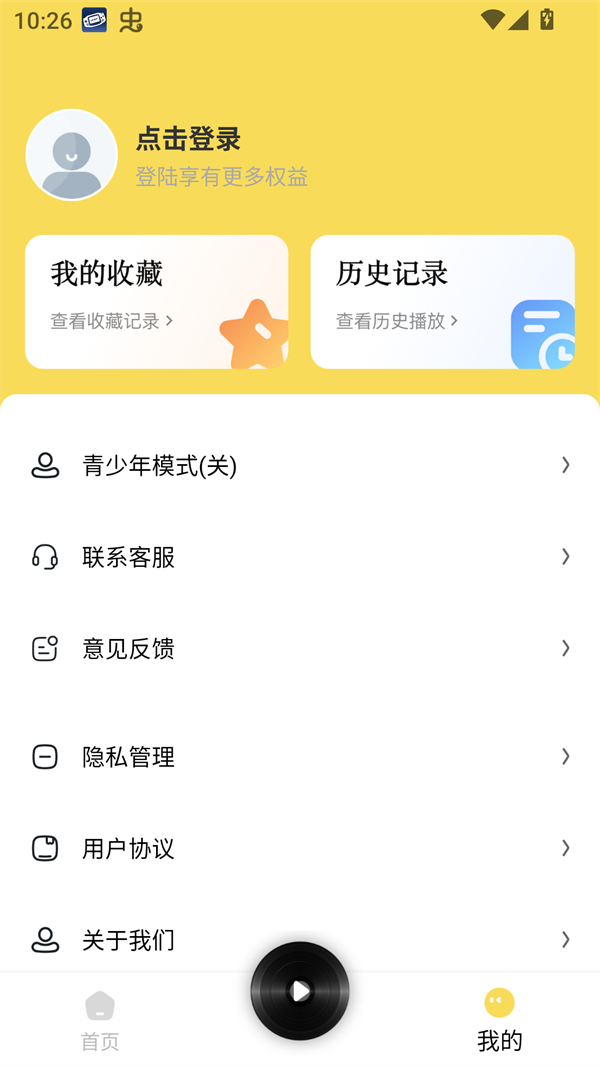Open 青少年模式 youth mode settings
The width and height of the screenshot is (600, 1066).
pos(300,465)
